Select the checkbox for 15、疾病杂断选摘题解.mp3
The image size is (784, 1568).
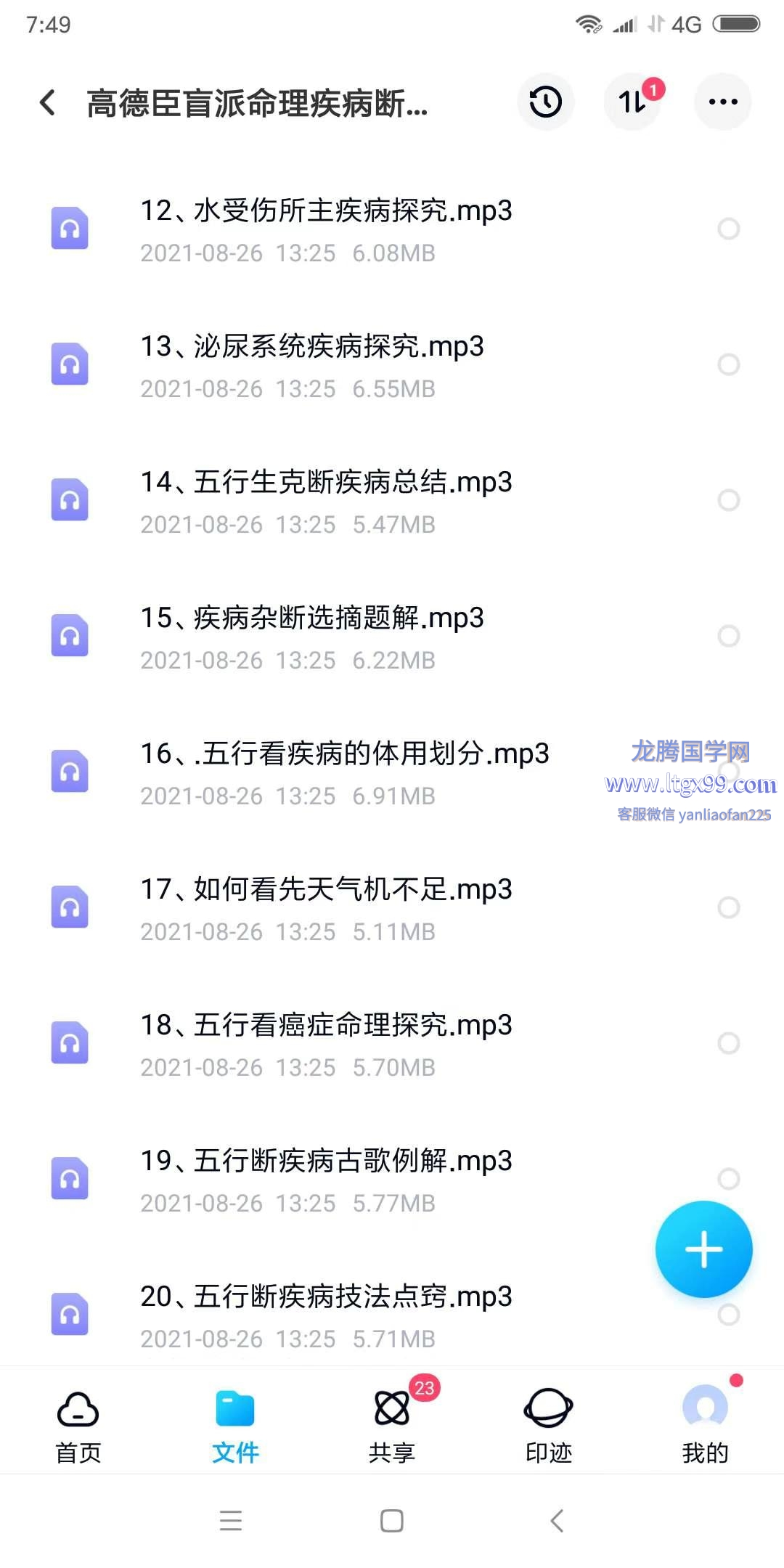point(729,636)
